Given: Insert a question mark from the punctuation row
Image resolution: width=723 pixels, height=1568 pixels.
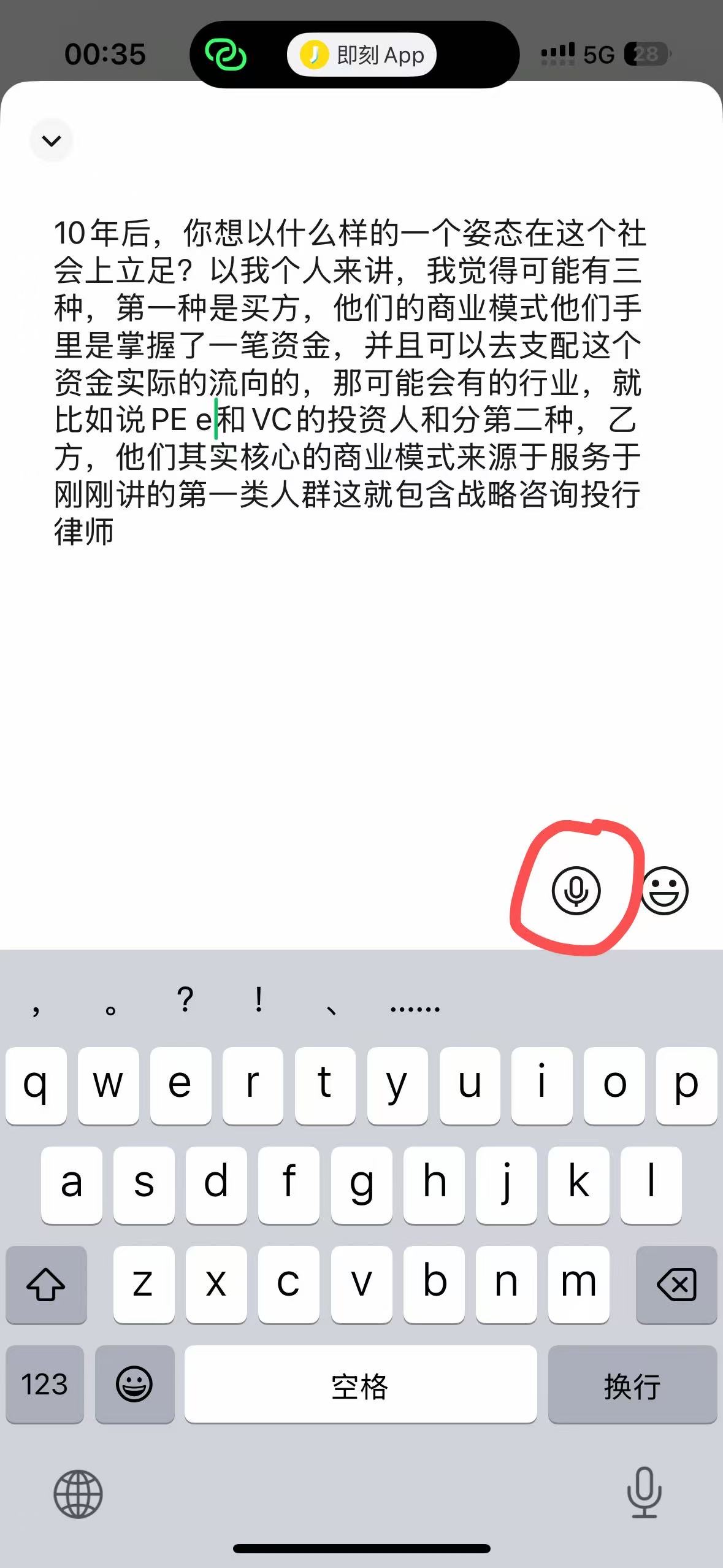Looking at the screenshot, I should pyautogui.click(x=185, y=1000).
